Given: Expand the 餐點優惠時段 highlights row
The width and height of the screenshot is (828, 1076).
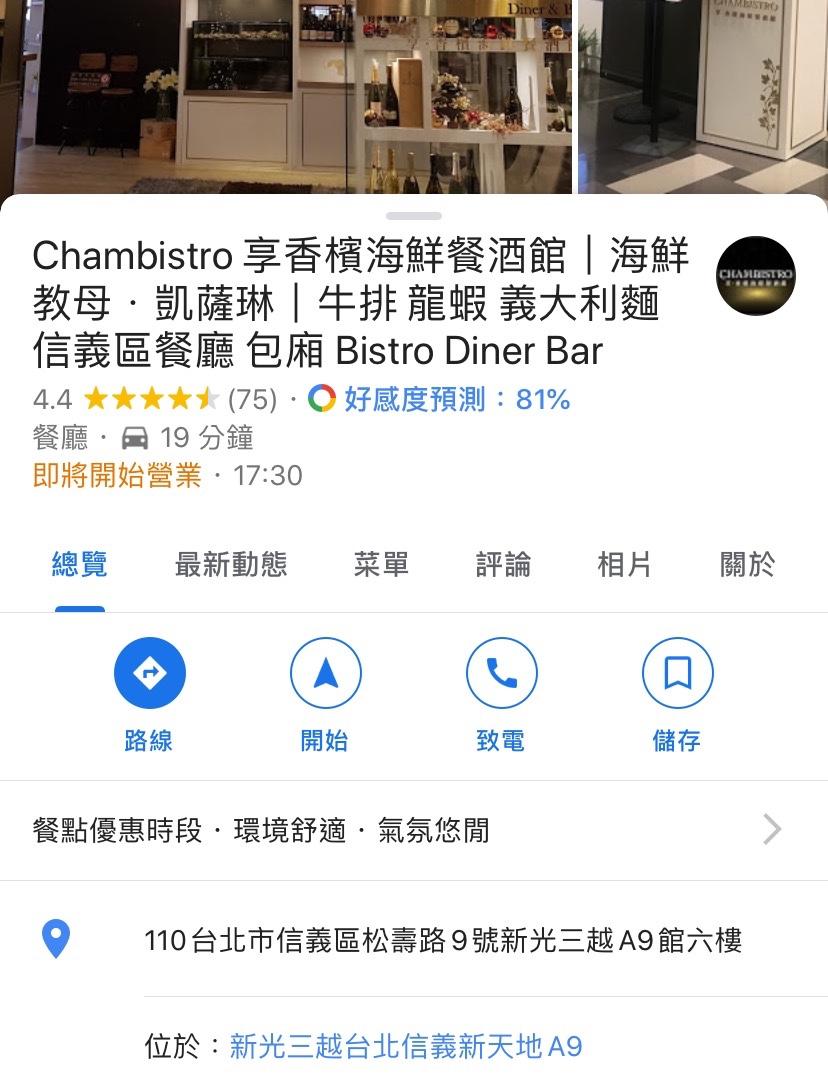Looking at the screenshot, I should pyautogui.click(x=413, y=830).
